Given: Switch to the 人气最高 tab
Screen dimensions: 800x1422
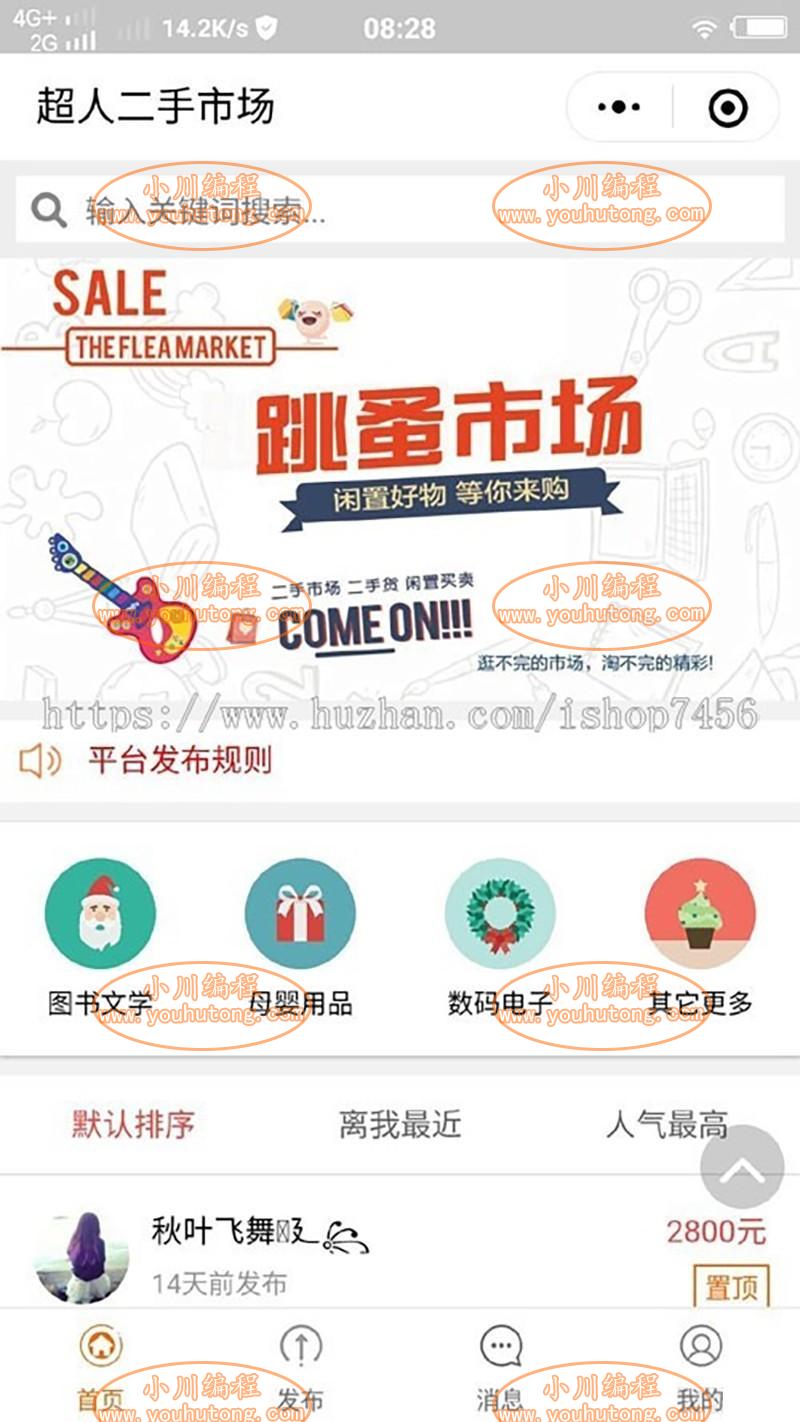Looking at the screenshot, I should pos(667,1124).
